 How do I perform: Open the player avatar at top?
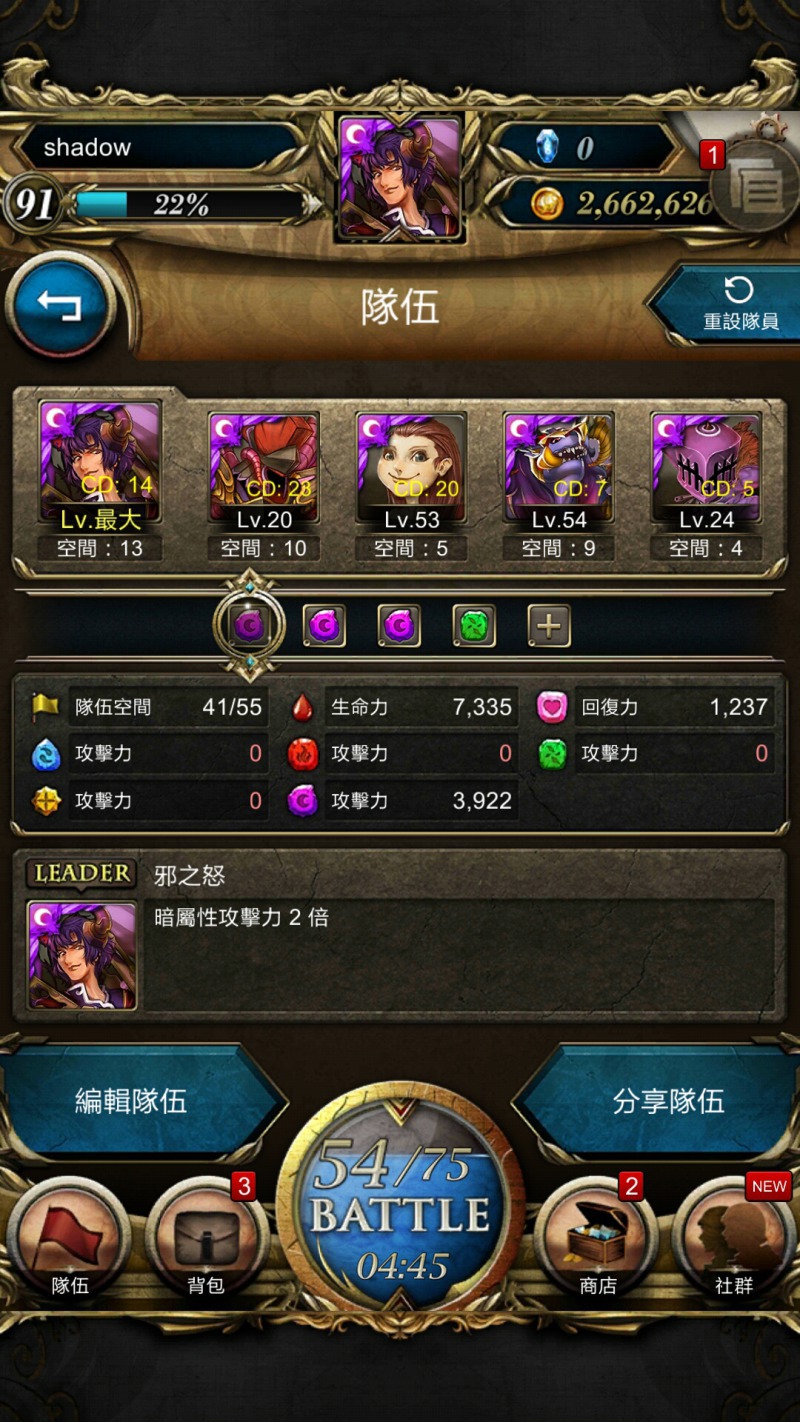(400, 178)
